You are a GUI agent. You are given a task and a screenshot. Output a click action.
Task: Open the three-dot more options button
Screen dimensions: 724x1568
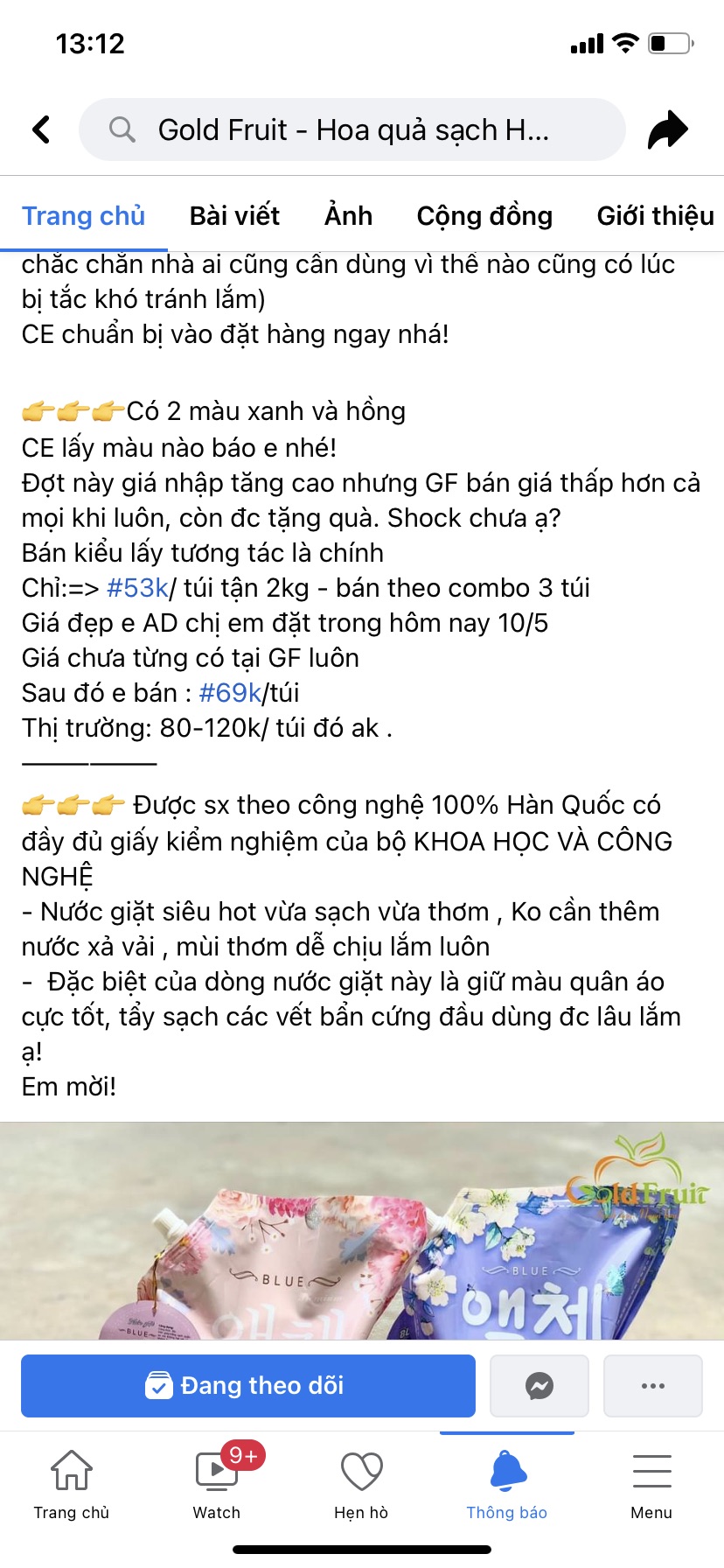[653, 1386]
